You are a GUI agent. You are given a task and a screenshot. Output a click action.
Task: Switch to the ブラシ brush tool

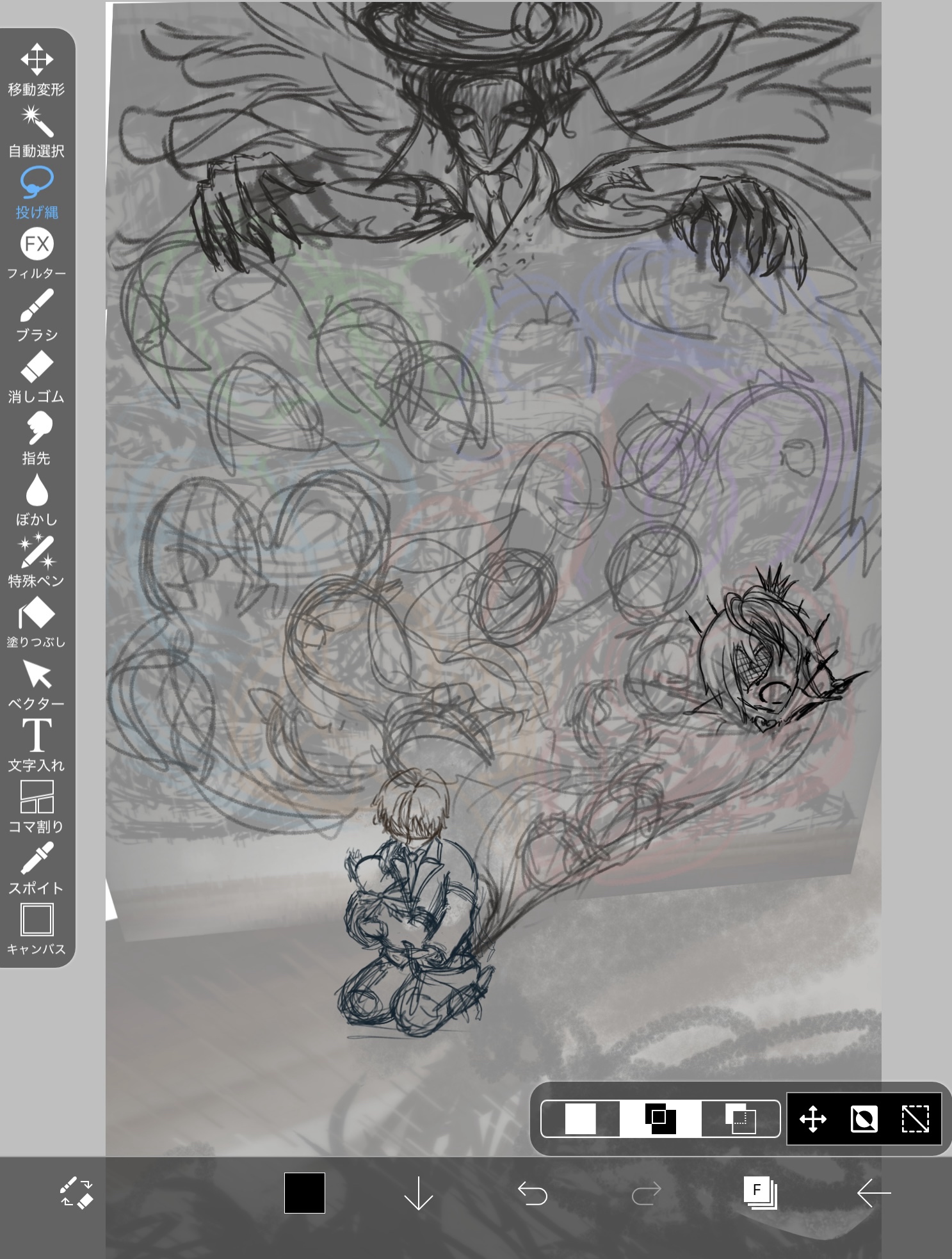36,315
